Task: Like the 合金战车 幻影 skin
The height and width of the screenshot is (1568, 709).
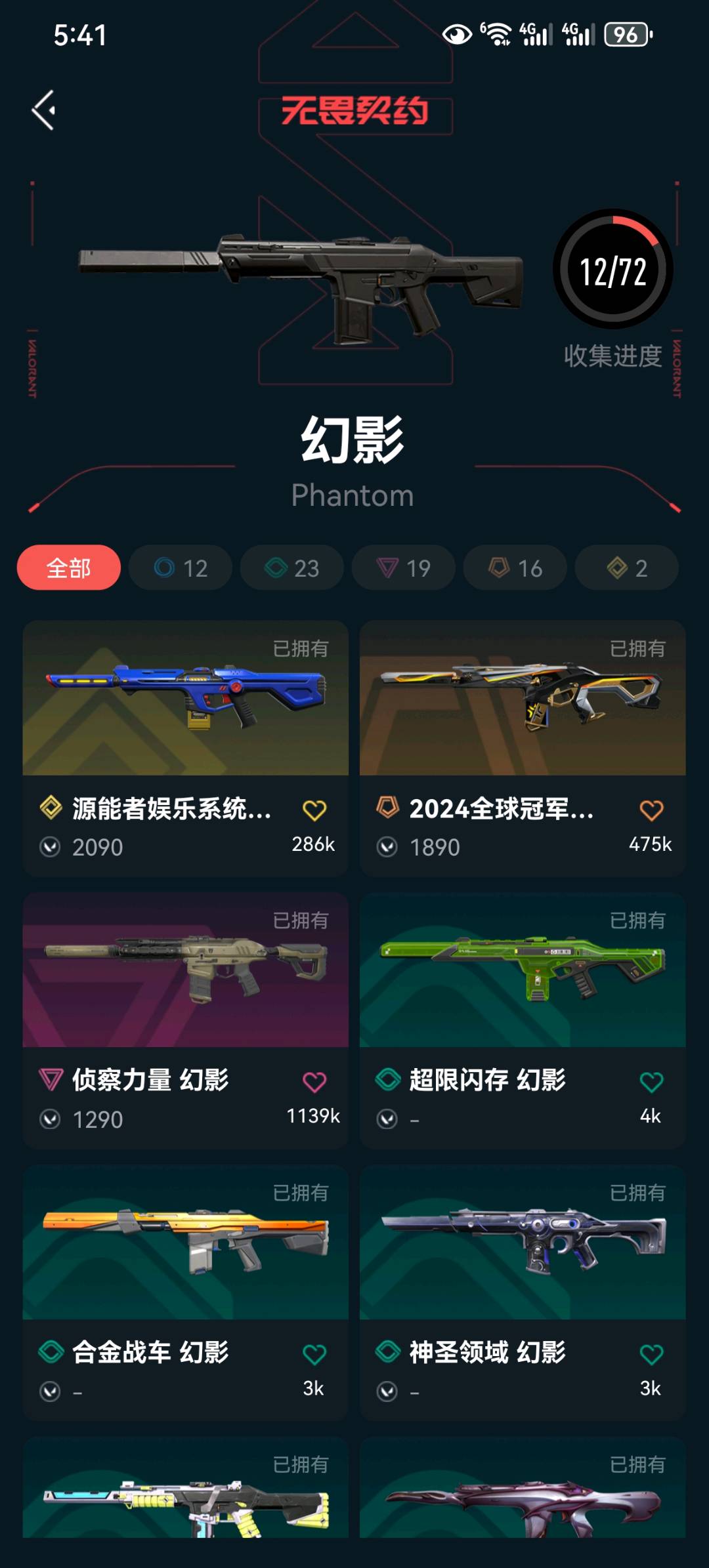Action: 314,1355
